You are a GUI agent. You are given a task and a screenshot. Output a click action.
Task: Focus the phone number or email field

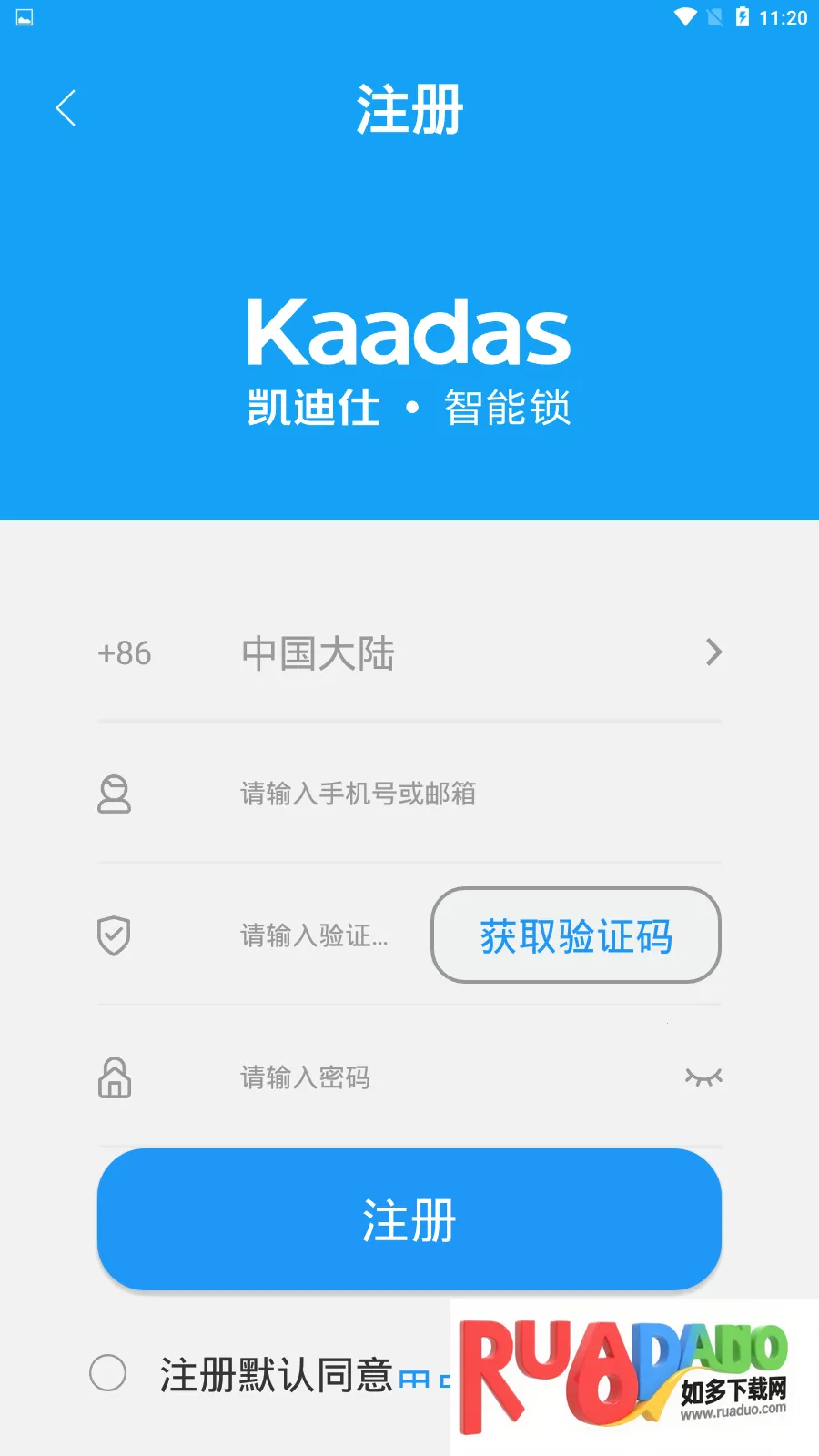pyautogui.click(x=437, y=794)
